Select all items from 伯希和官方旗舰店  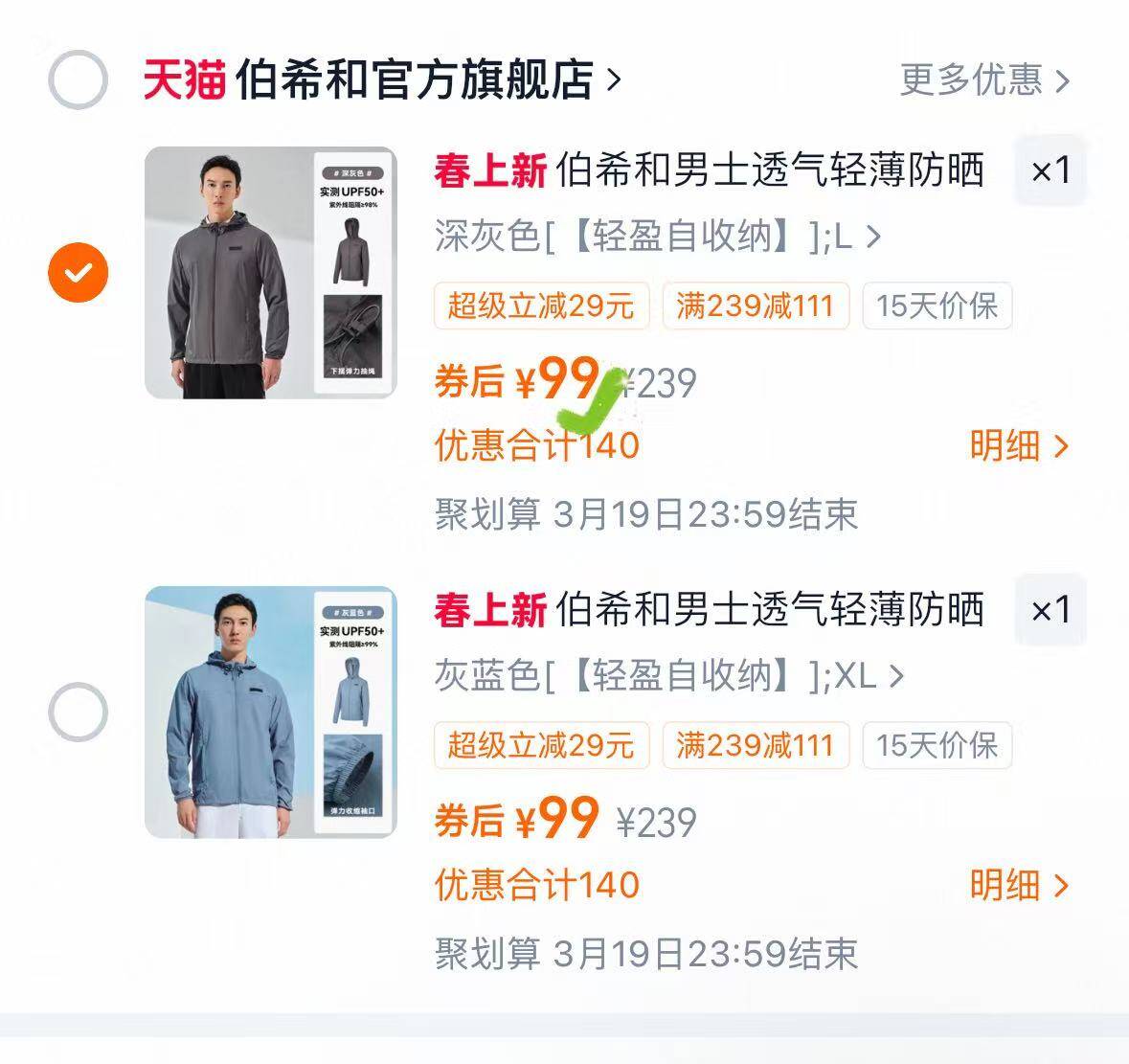[x=78, y=79]
